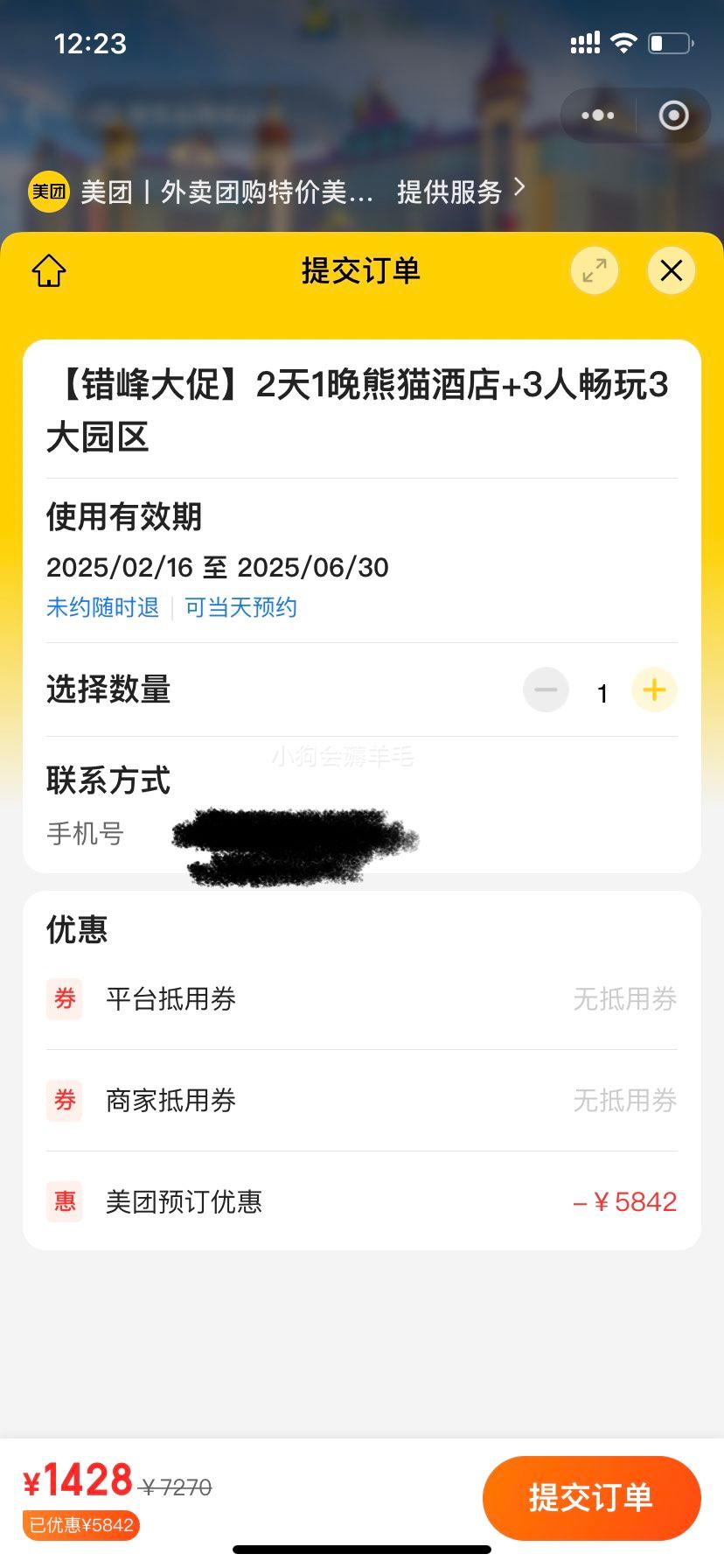Exit the mini program via circle button
724x1568 pixels.
(673, 115)
